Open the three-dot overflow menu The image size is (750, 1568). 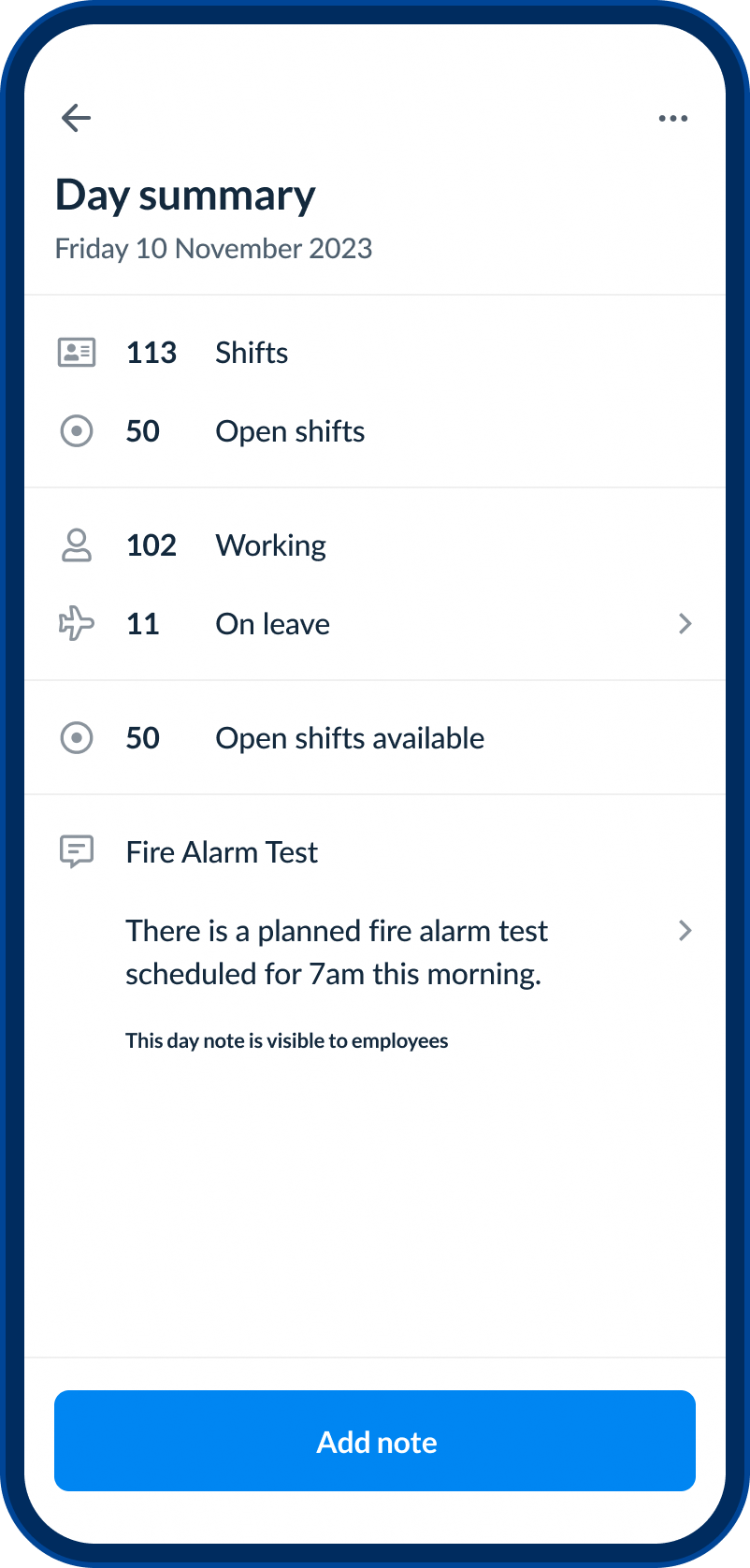673,119
